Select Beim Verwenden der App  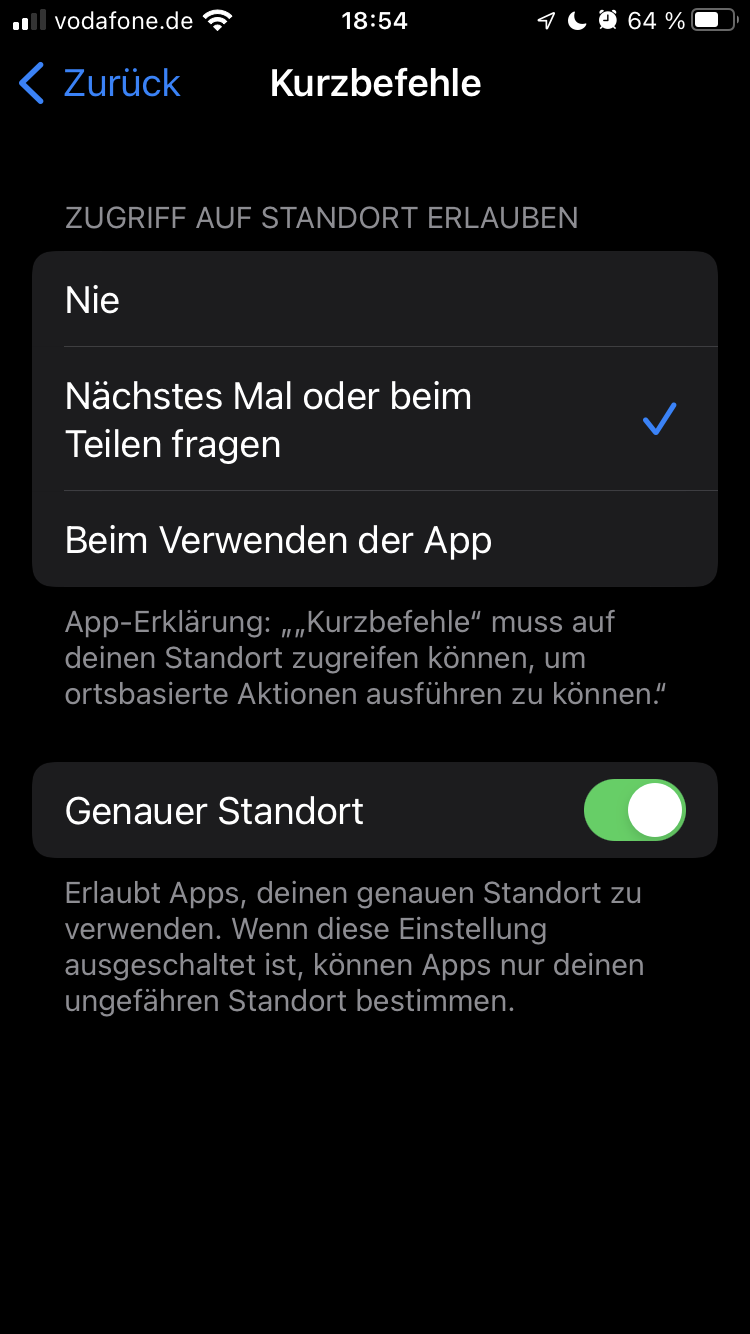(x=375, y=539)
